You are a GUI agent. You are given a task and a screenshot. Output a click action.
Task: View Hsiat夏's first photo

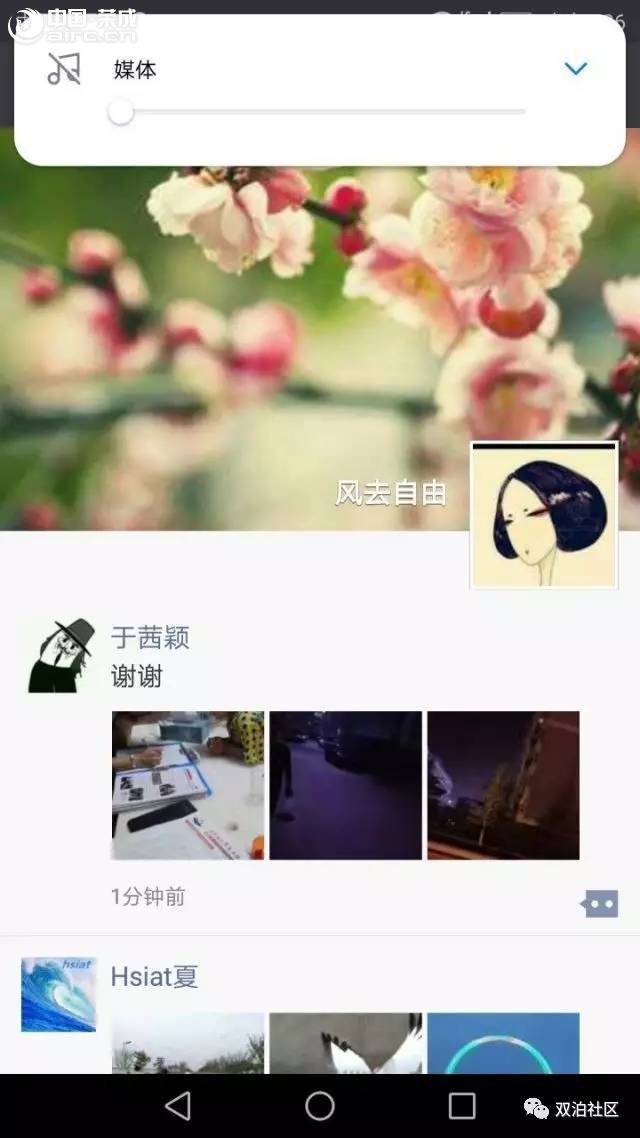187,1043
